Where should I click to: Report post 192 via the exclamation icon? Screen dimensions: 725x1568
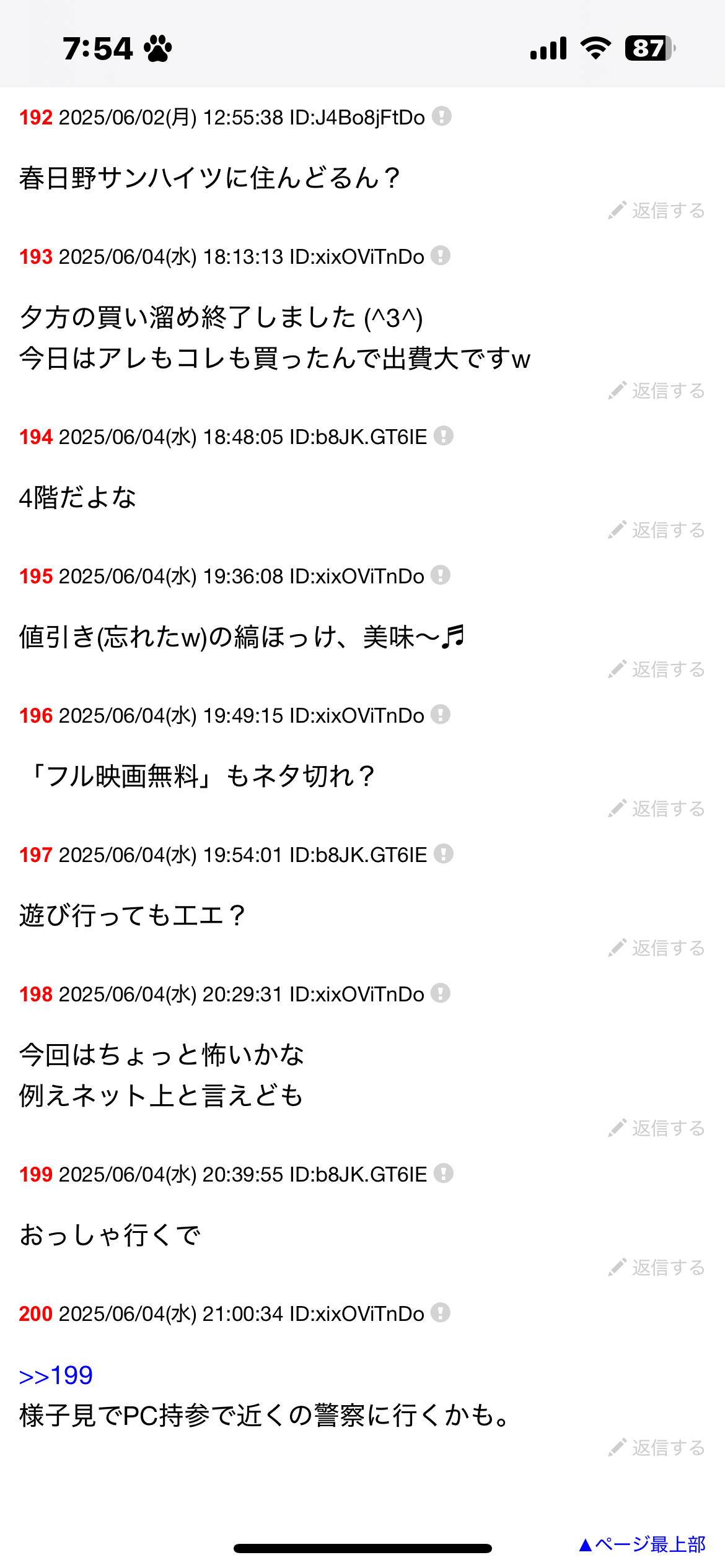coord(442,116)
